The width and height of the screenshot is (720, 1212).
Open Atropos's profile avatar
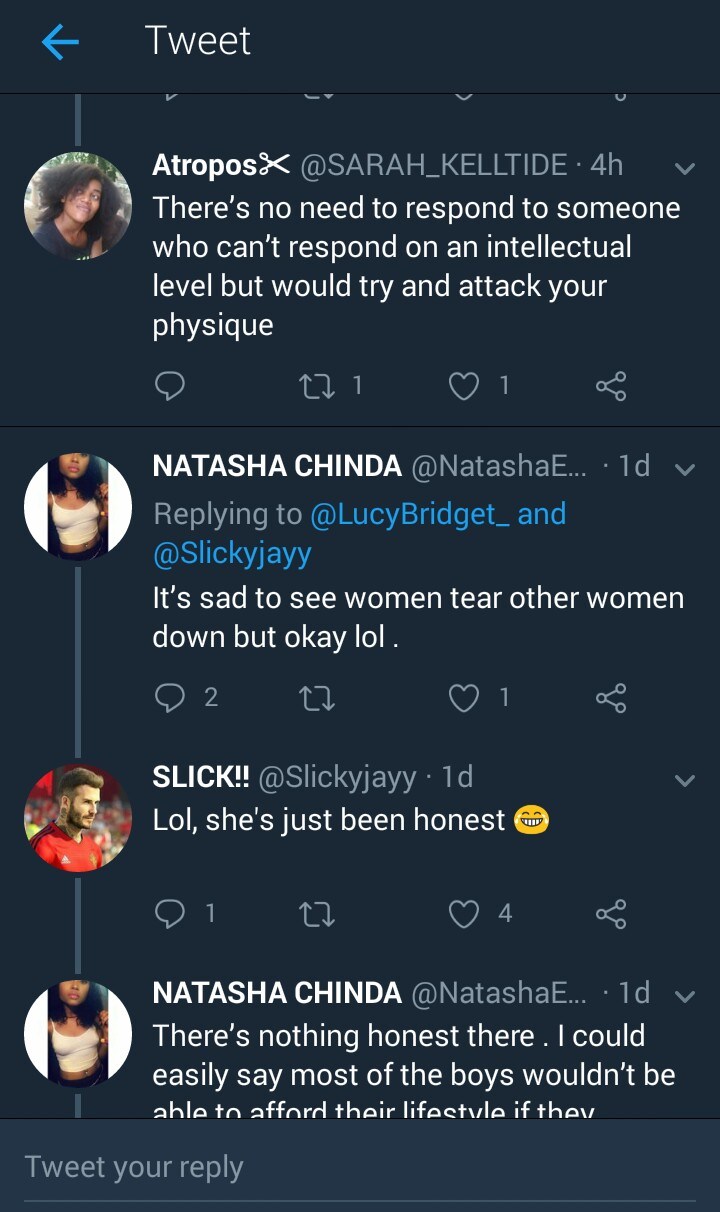point(78,206)
